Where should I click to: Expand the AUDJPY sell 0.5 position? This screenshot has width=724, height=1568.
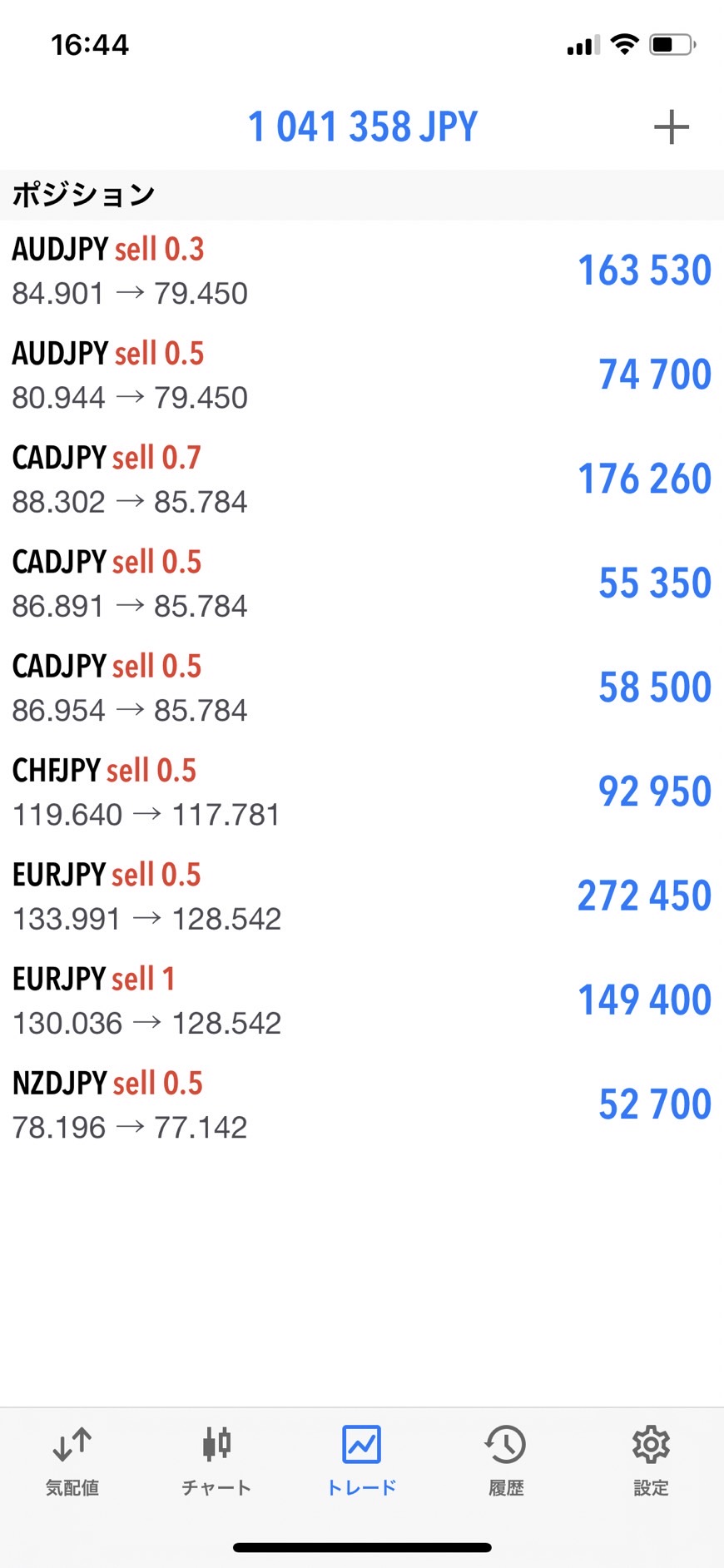point(361,375)
